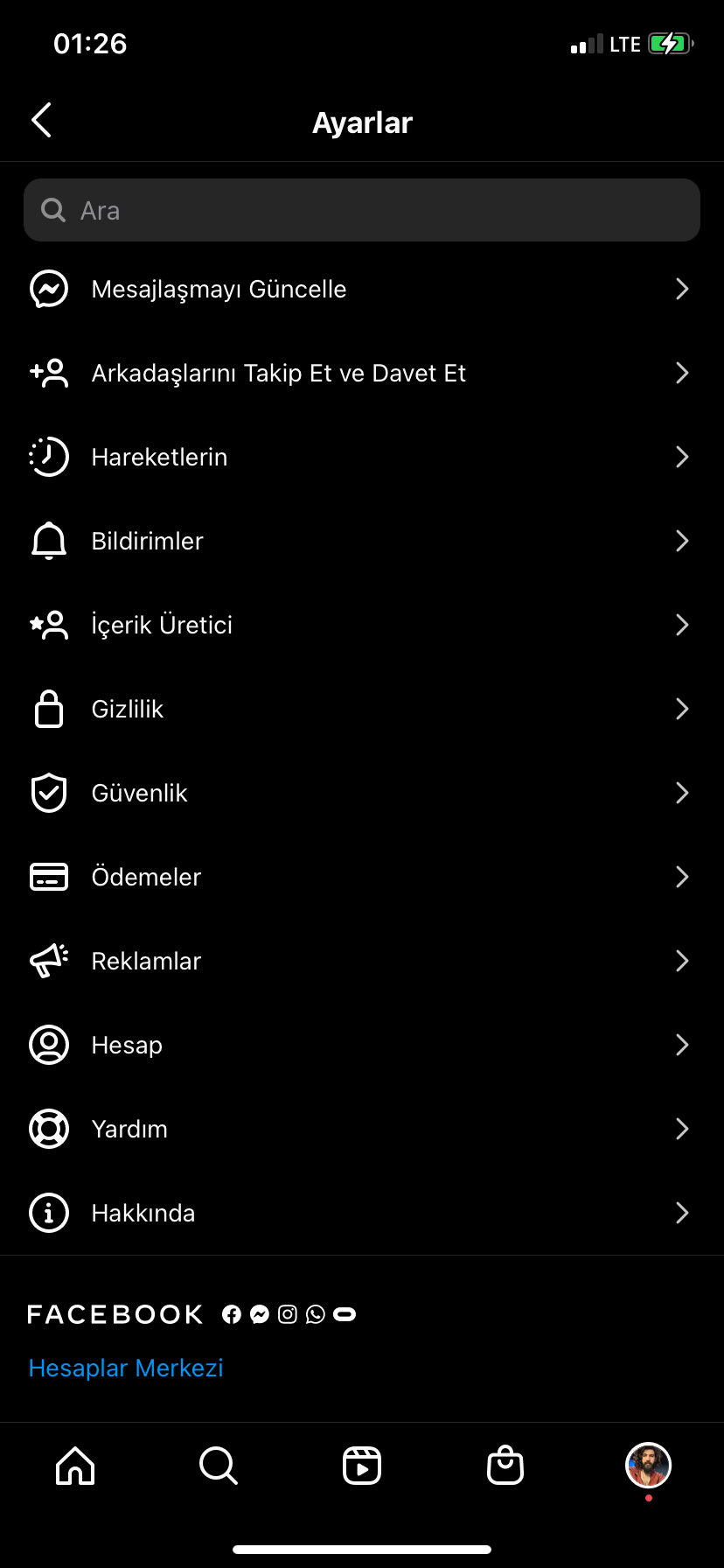This screenshot has height=1568, width=724.
Task: Click the Ödemeler credit card icon
Action: click(49, 877)
